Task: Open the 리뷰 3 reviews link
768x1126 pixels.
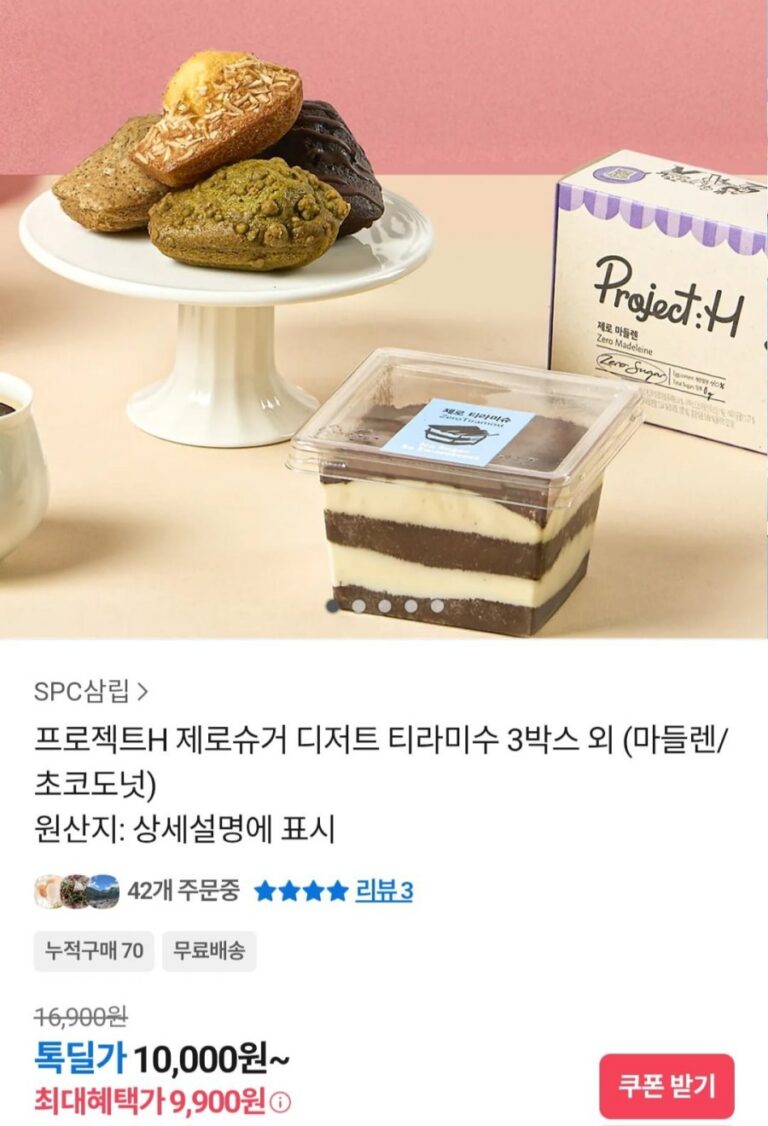Action: (384, 890)
